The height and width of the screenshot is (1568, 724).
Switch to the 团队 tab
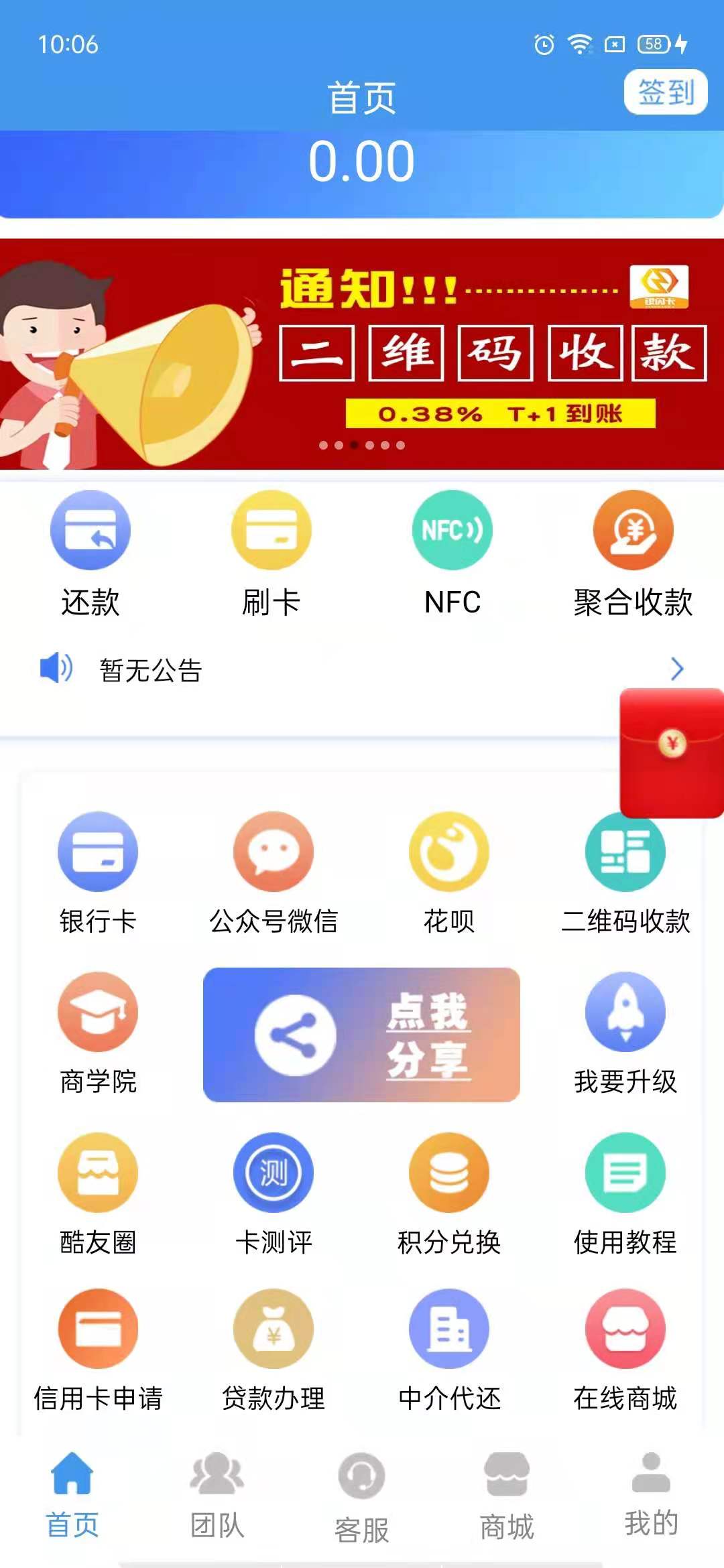point(217,1494)
